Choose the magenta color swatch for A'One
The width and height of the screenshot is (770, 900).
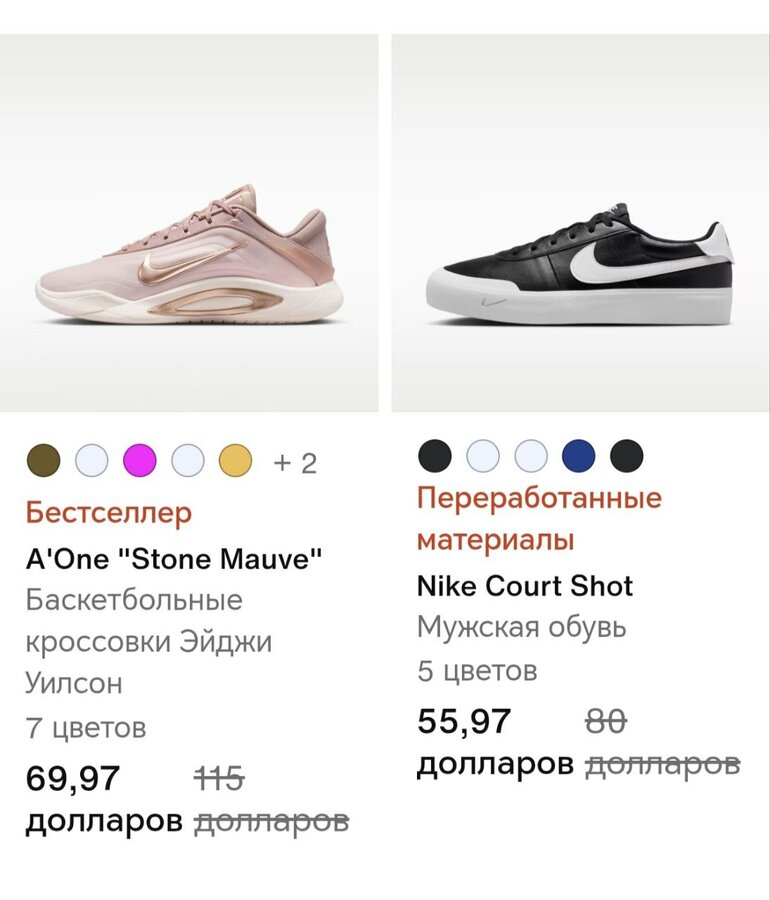click(140, 461)
